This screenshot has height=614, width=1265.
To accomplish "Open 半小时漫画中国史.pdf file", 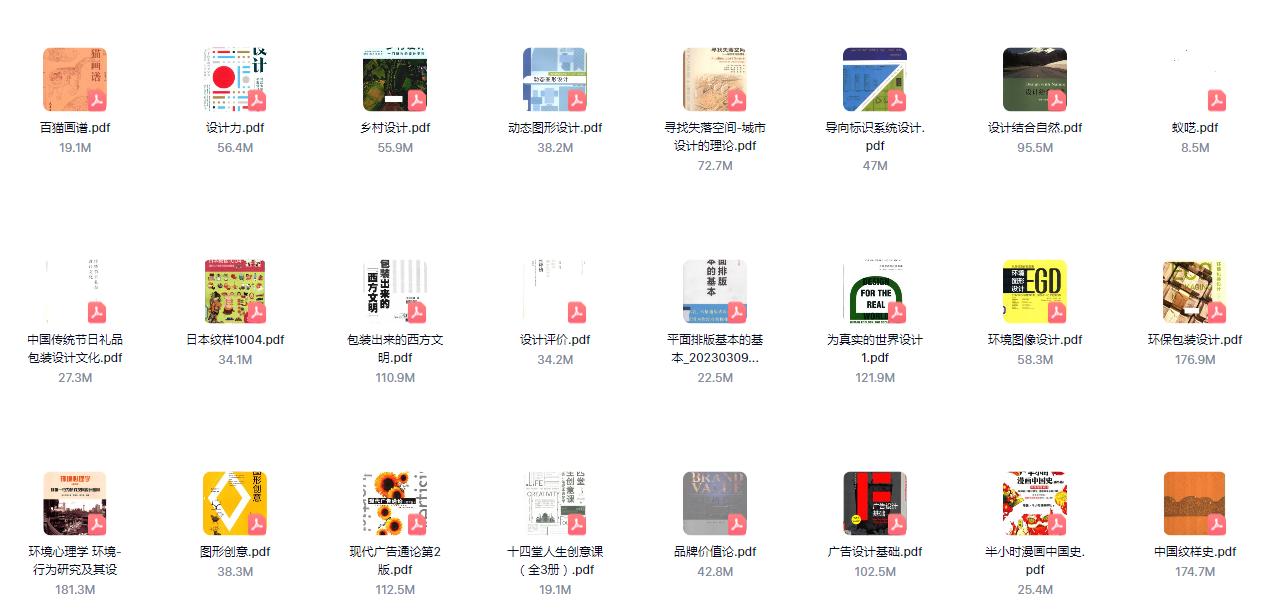I will click(1035, 504).
